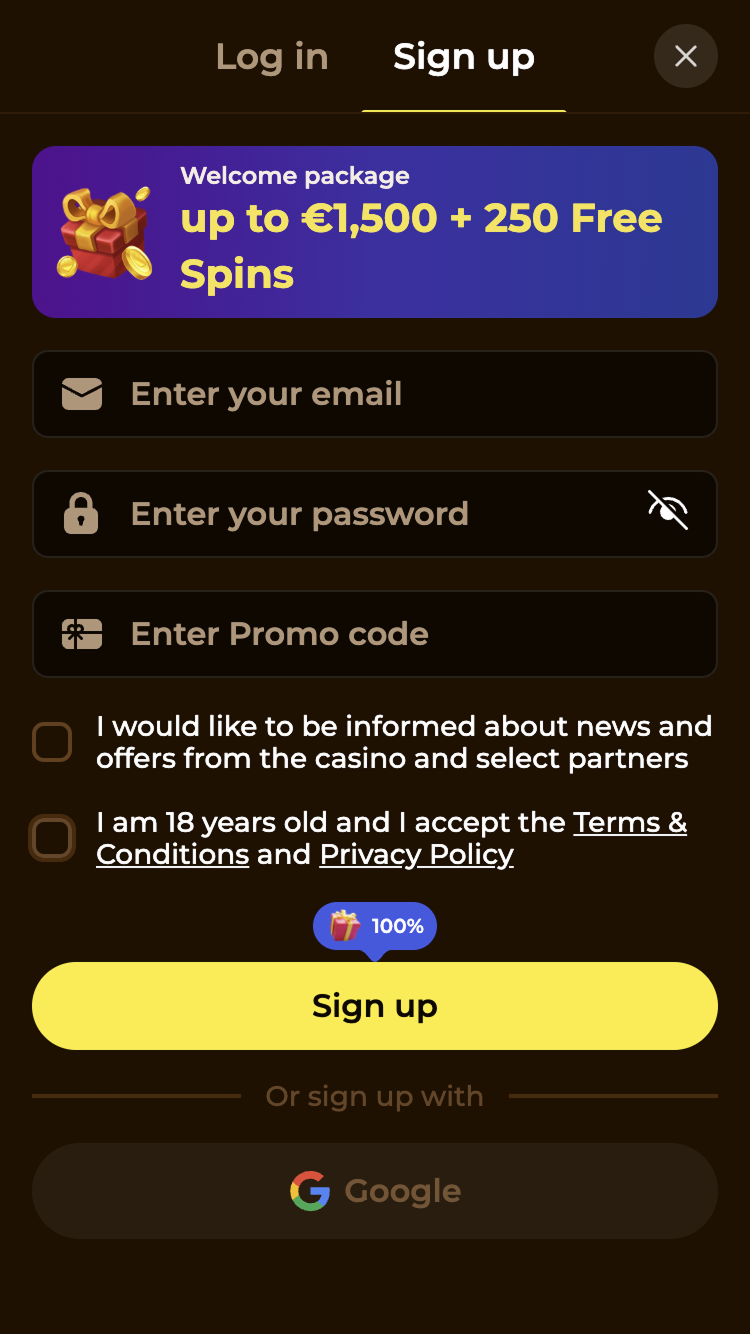Close the sign up dialog
Viewport: 750px width, 1334px height.
pyautogui.click(x=685, y=57)
